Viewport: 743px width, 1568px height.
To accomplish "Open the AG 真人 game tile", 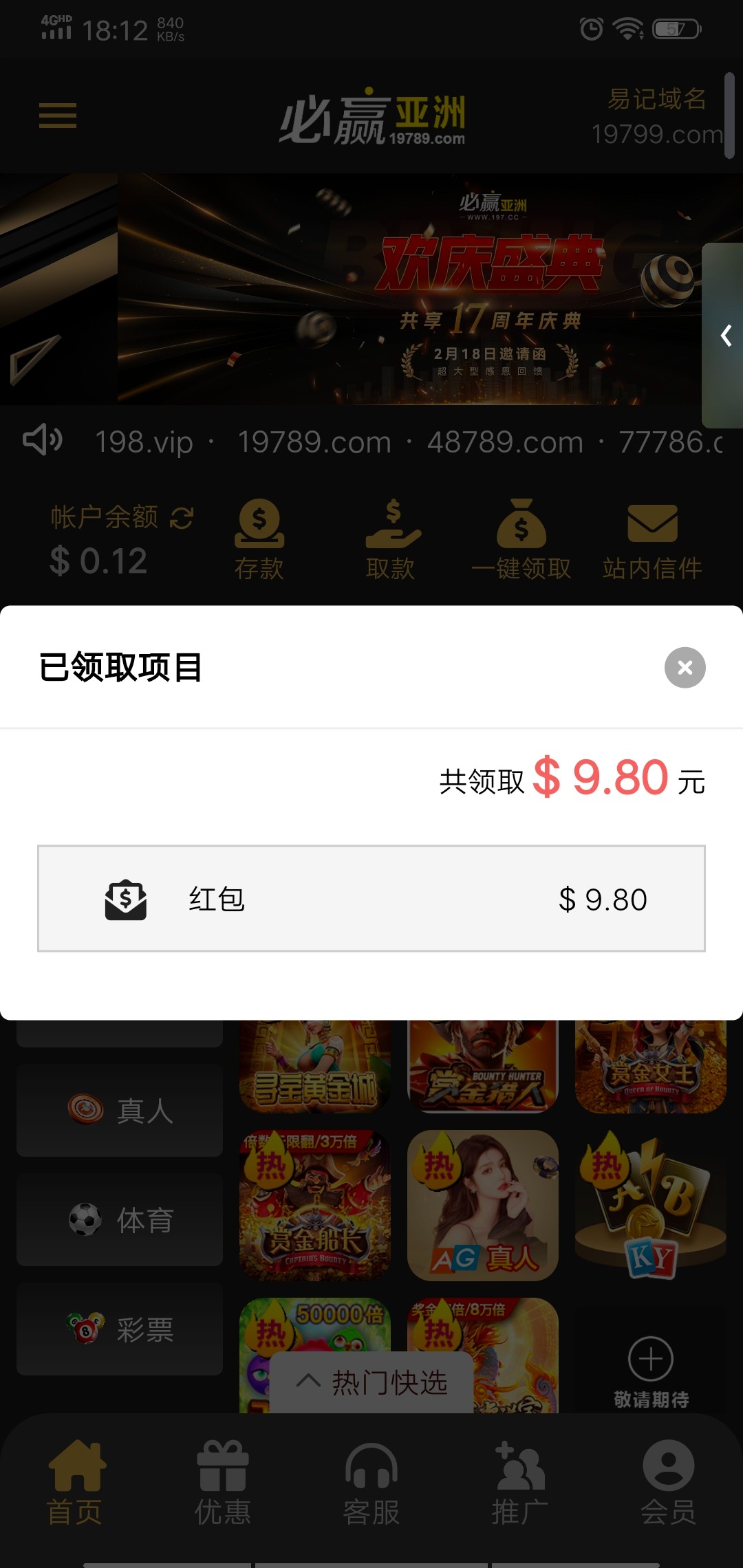I will (x=483, y=1205).
